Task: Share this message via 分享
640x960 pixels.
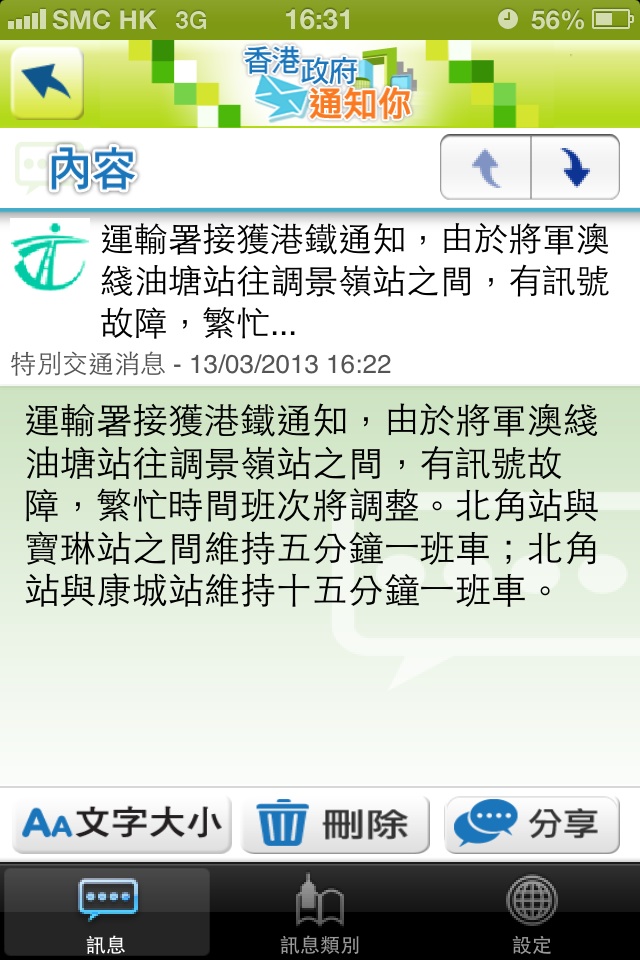Action: (x=531, y=824)
